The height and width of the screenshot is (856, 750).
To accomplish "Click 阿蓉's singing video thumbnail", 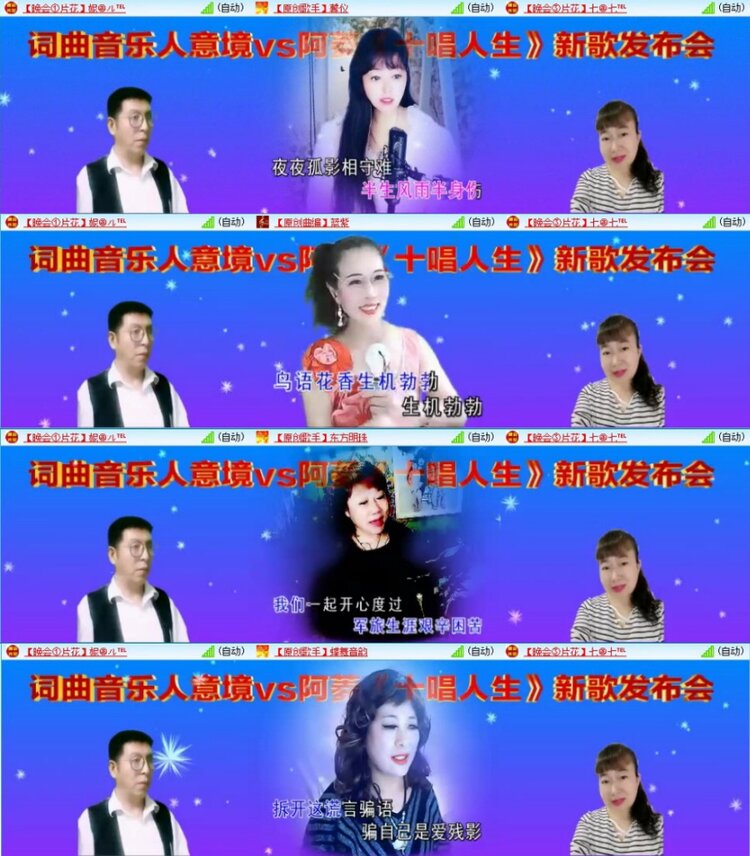I will click(x=375, y=120).
